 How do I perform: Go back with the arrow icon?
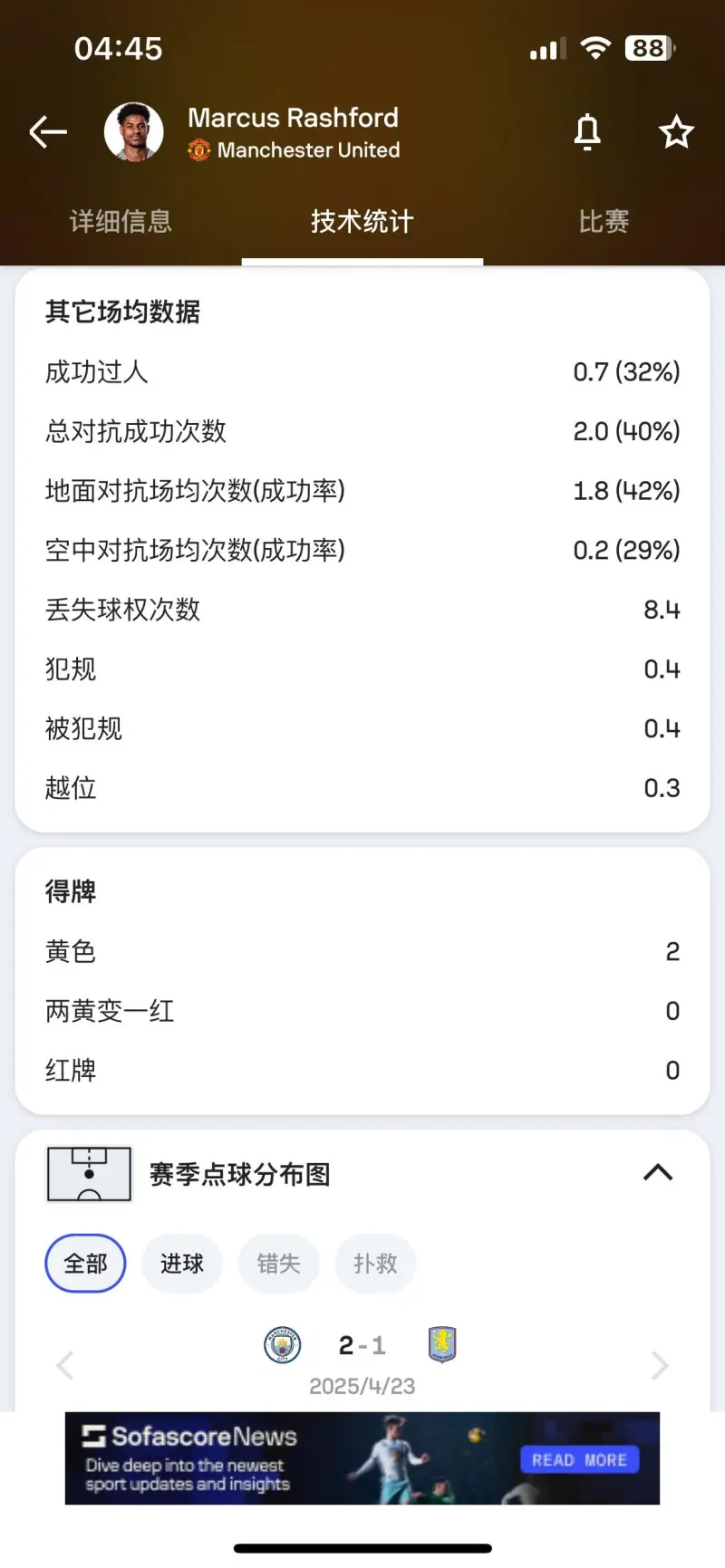tap(48, 132)
